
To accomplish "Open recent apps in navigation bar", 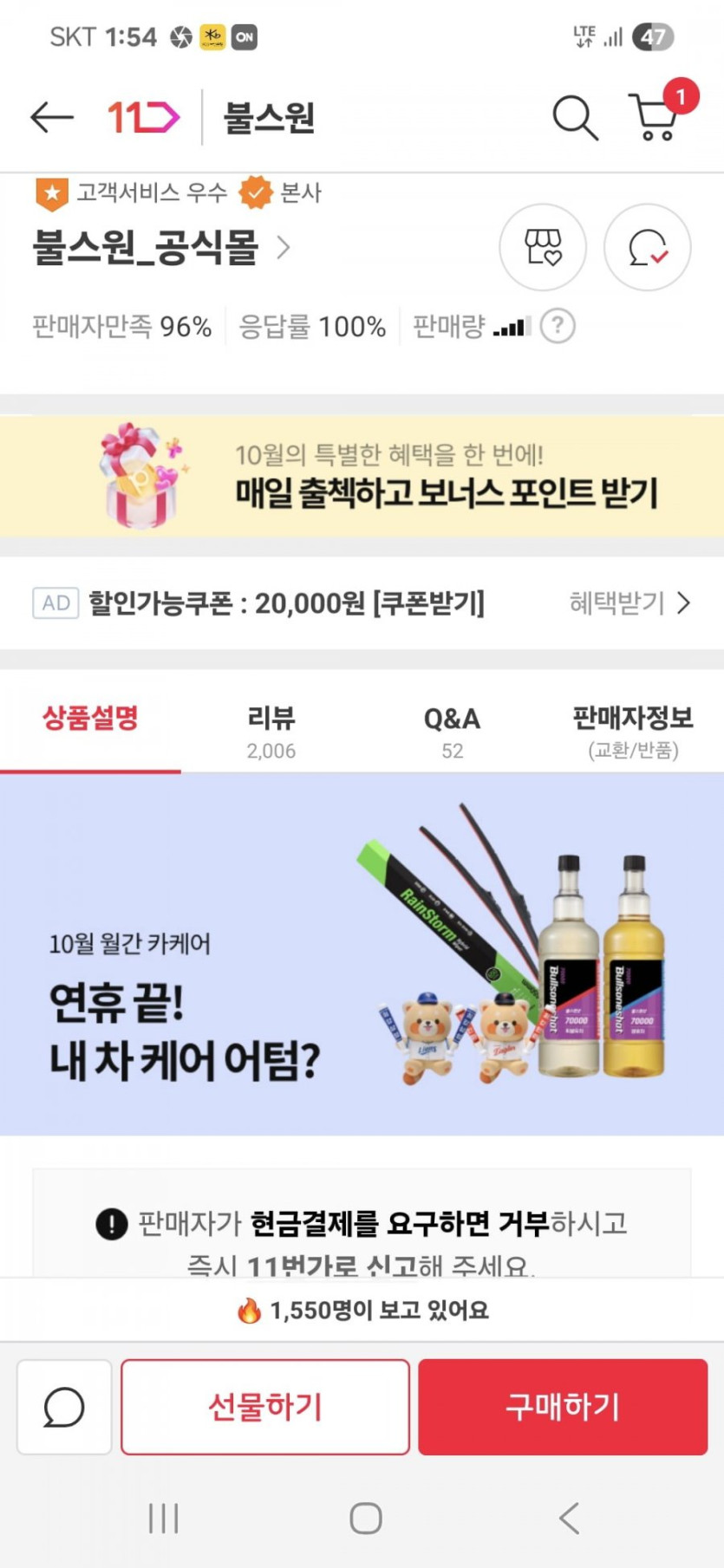I will pos(163,1518).
